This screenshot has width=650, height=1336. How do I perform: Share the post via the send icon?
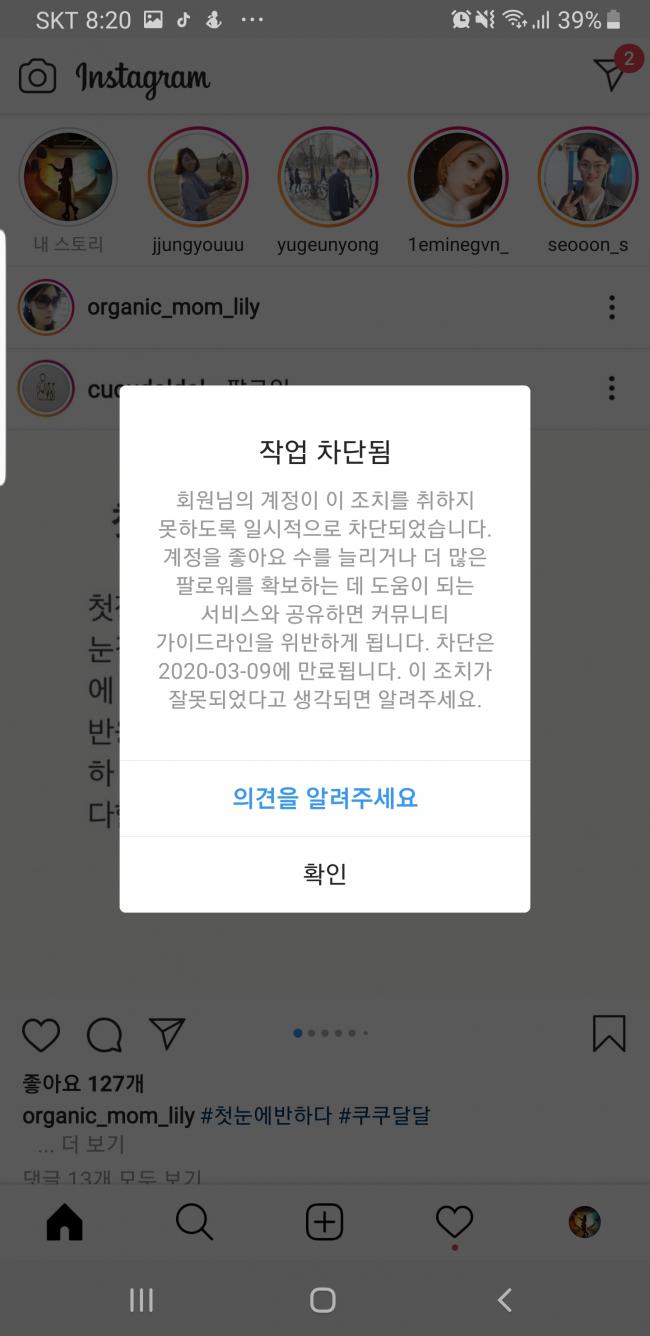pyautogui.click(x=167, y=1034)
